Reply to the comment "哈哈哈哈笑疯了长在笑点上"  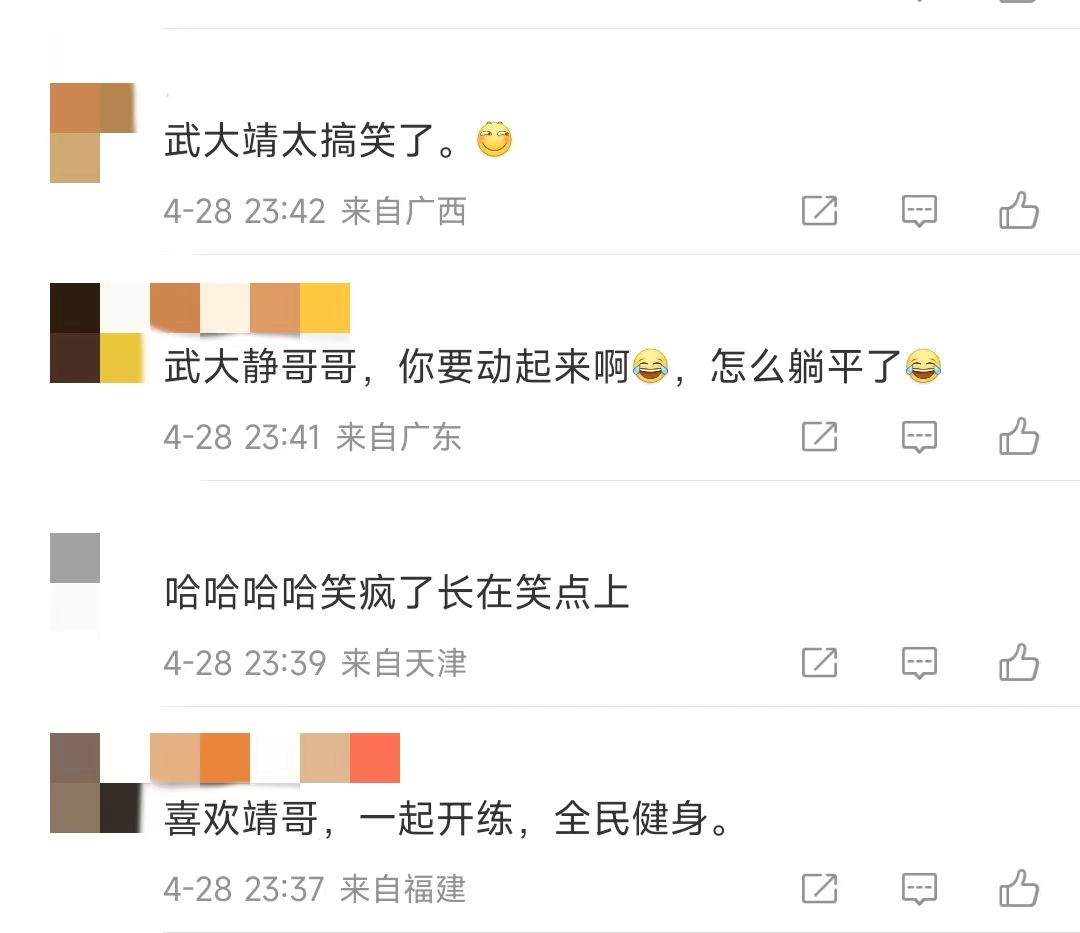pos(919,662)
